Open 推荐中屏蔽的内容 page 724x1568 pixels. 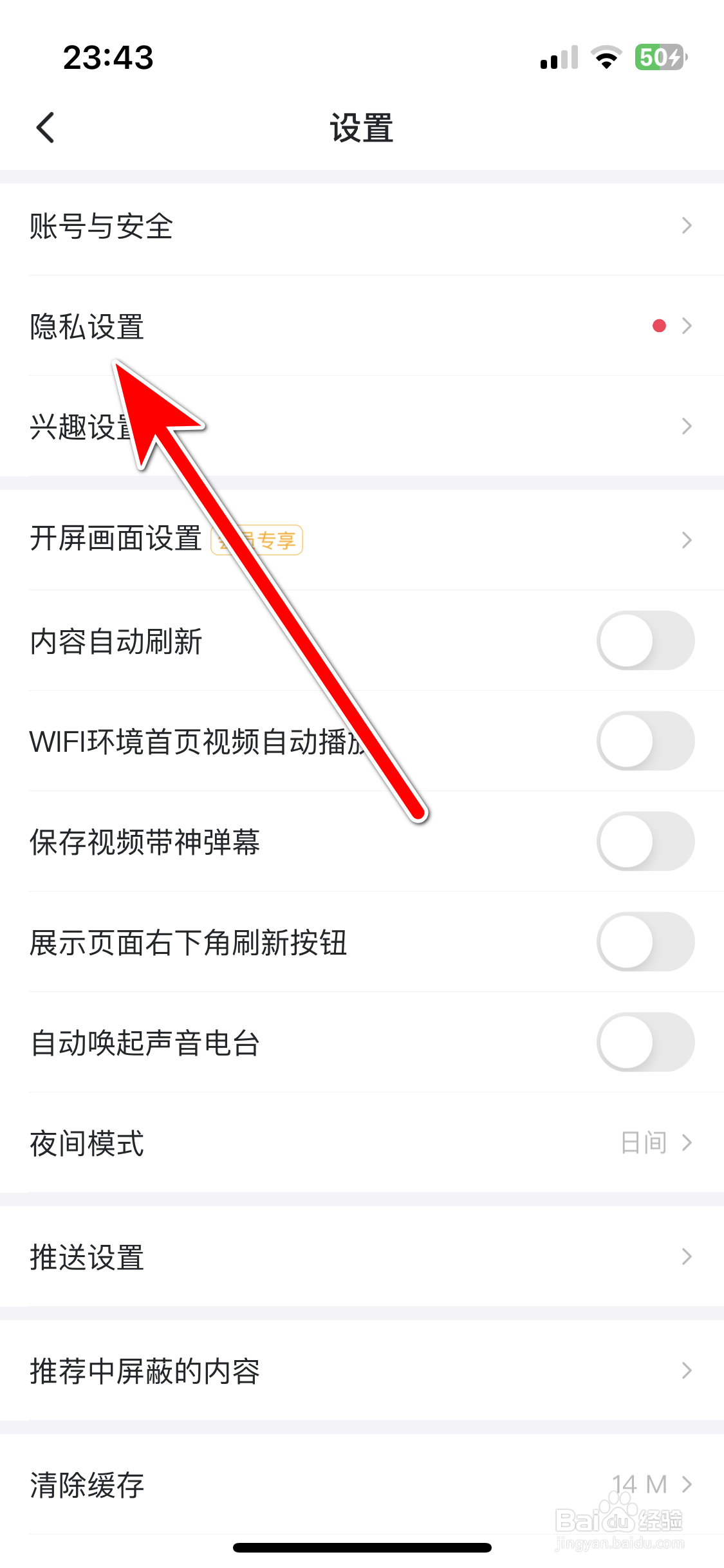coord(362,1371)
